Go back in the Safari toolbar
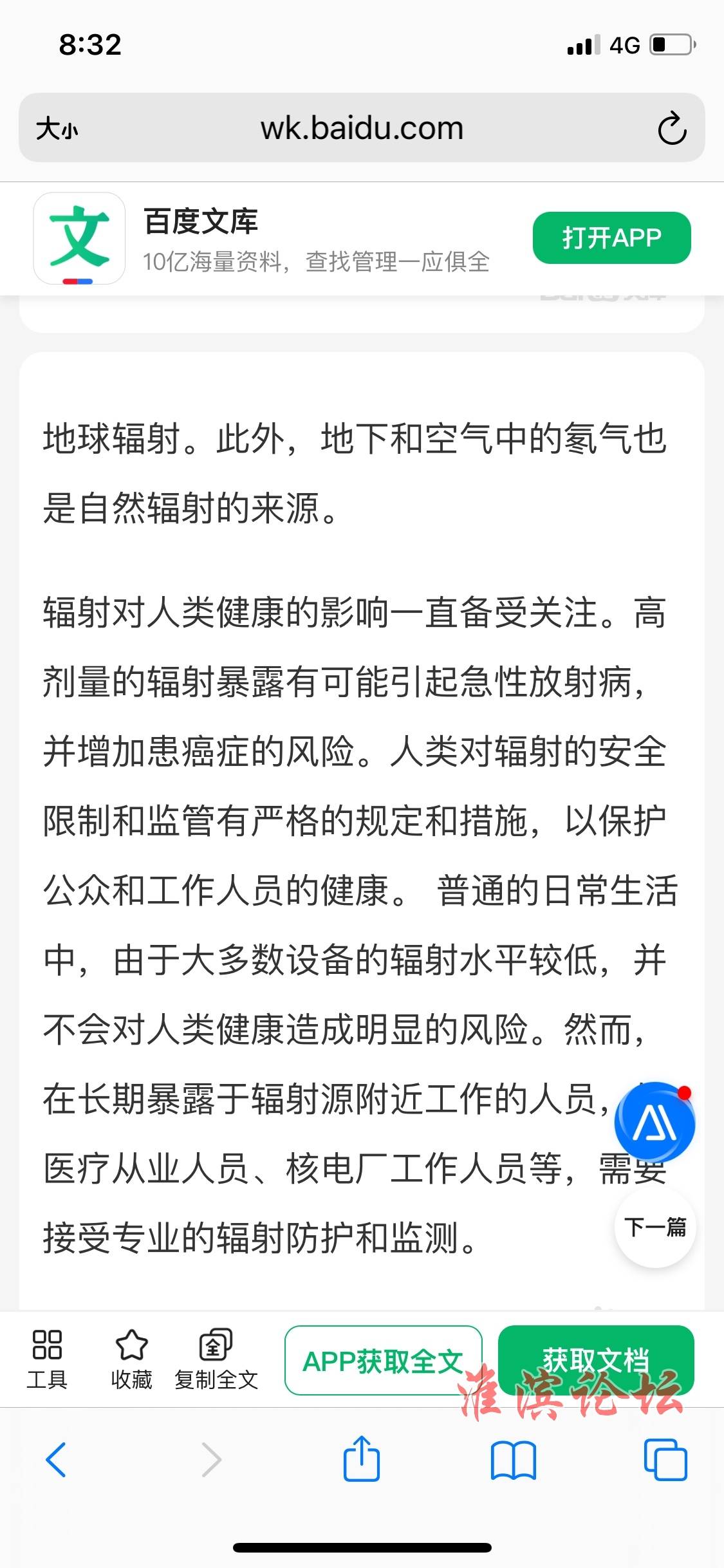724x1568 pixels. click(x=56, y=1459)
